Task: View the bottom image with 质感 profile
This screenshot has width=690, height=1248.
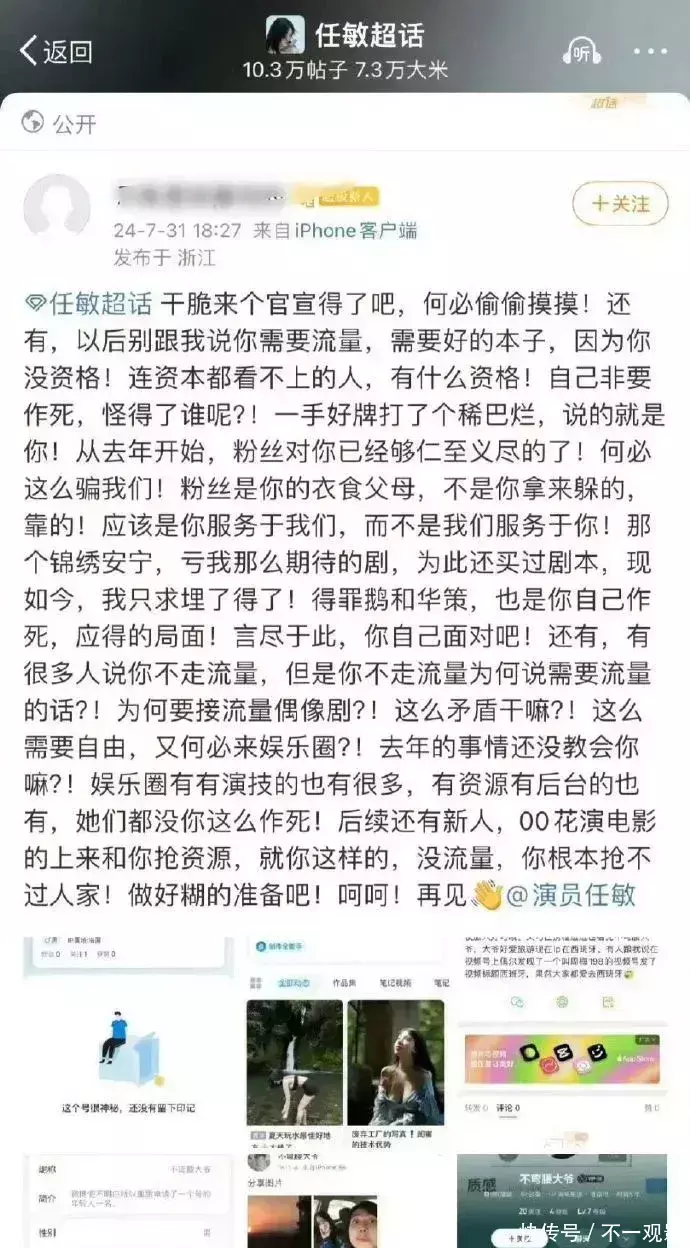Action: point(562,1200)
